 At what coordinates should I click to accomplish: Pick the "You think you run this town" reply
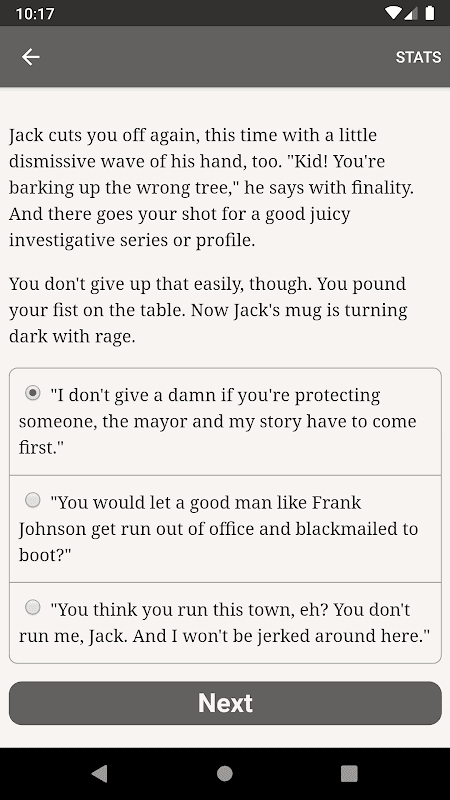[225, 623]
